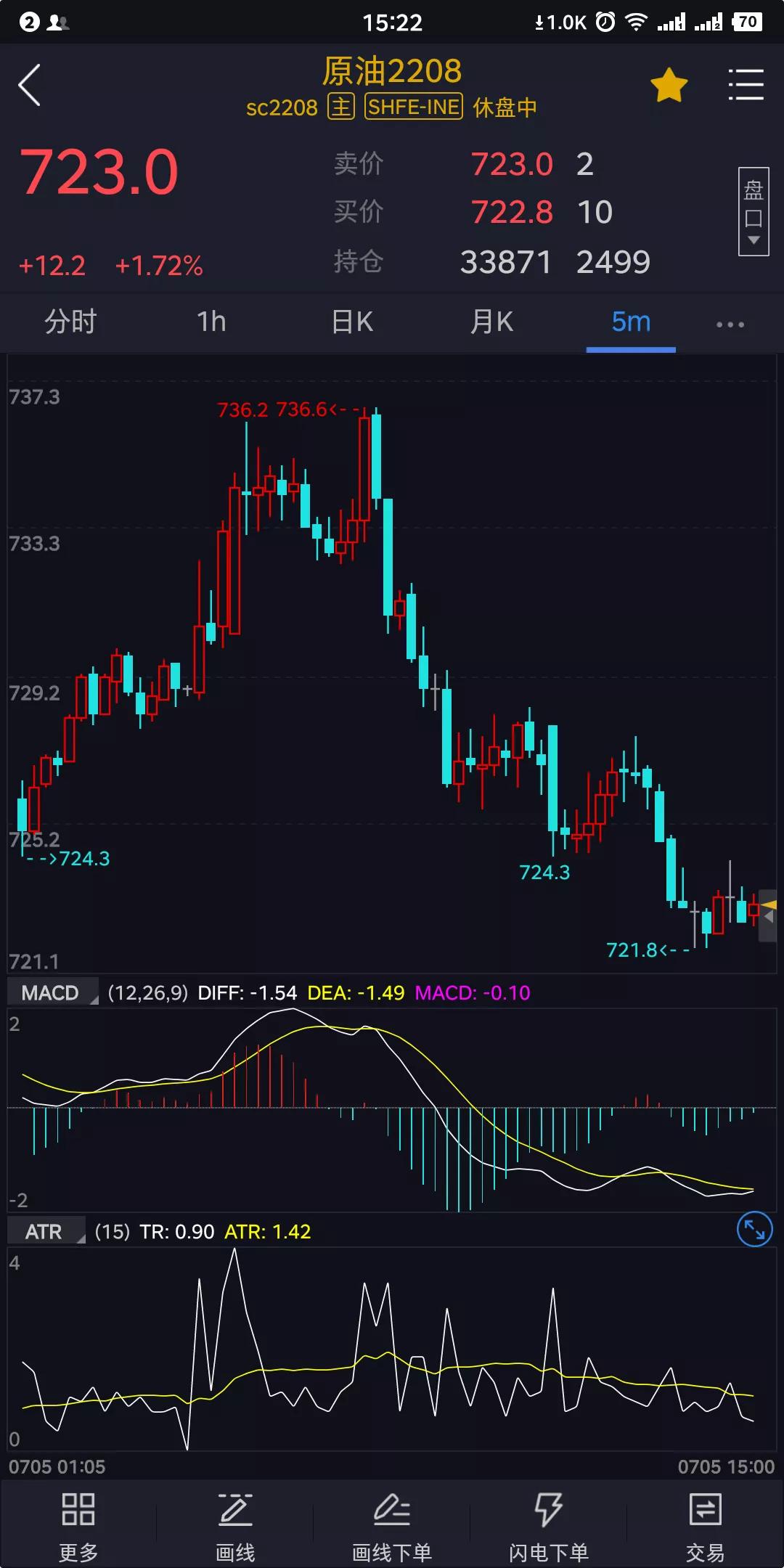Tap the arrow handle on chart's right edge
784x1568 pixels.
pos(769,917)
